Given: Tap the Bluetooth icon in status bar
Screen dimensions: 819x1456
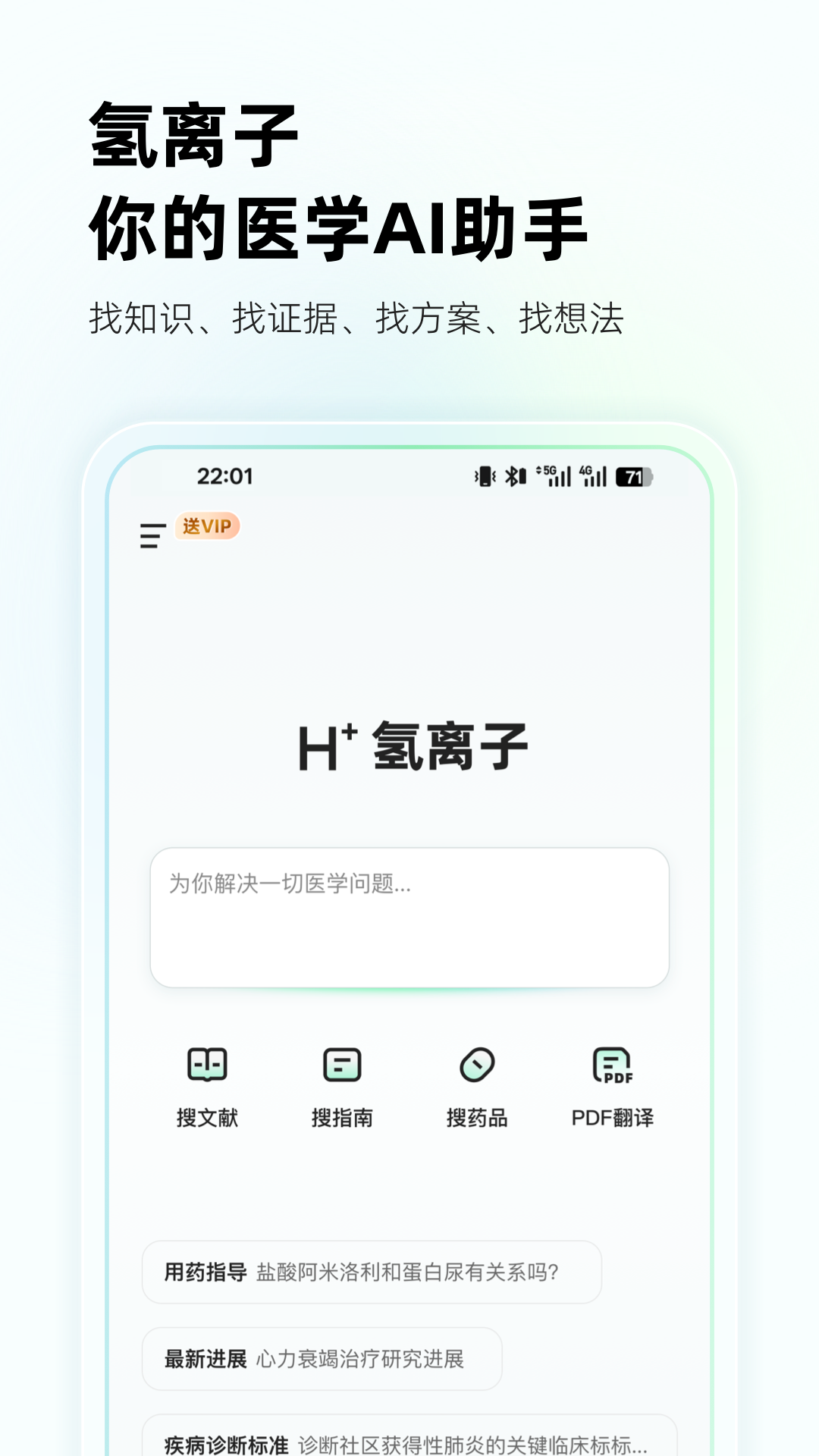Looking at the screenshot, I should click(x=515, y=476).
